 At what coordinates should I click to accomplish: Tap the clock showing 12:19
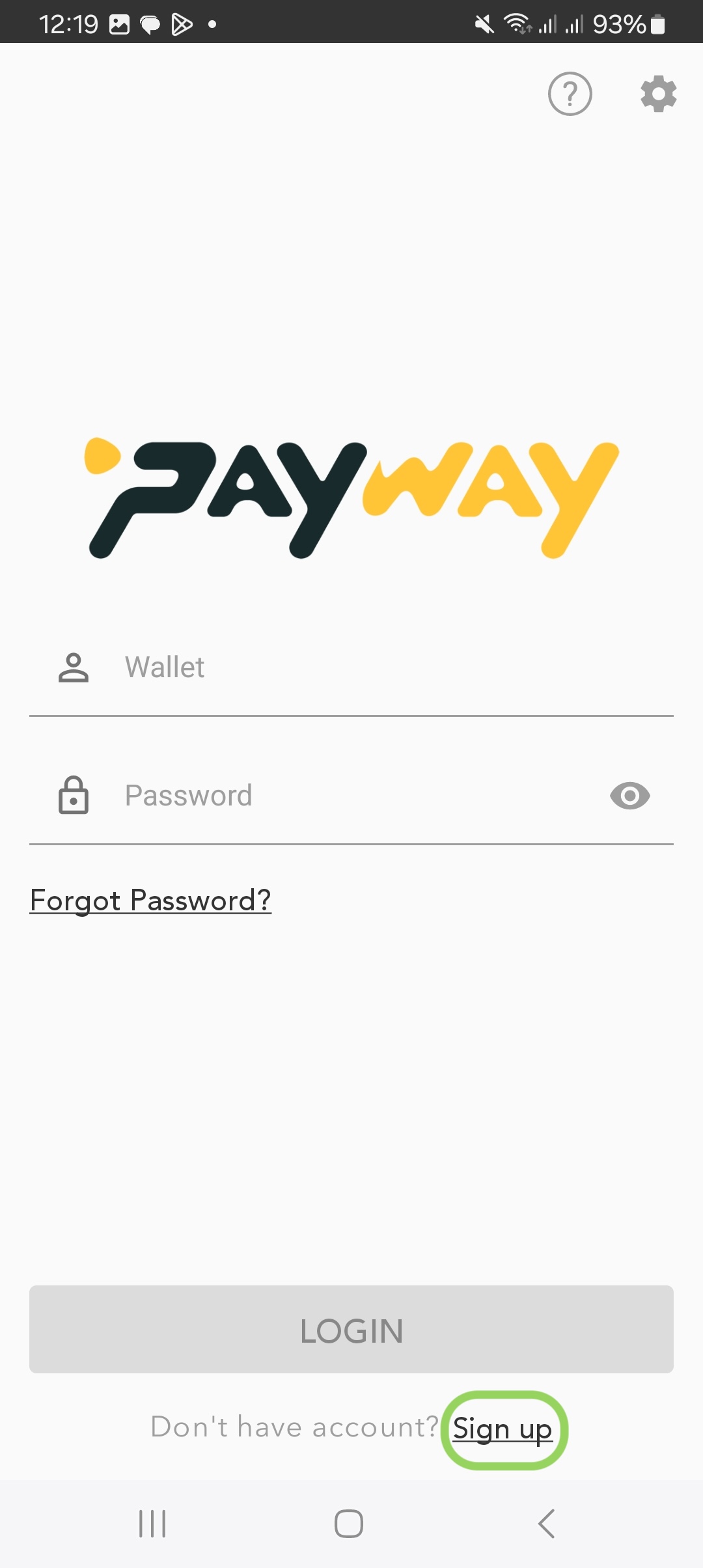[x=67, y=23]
